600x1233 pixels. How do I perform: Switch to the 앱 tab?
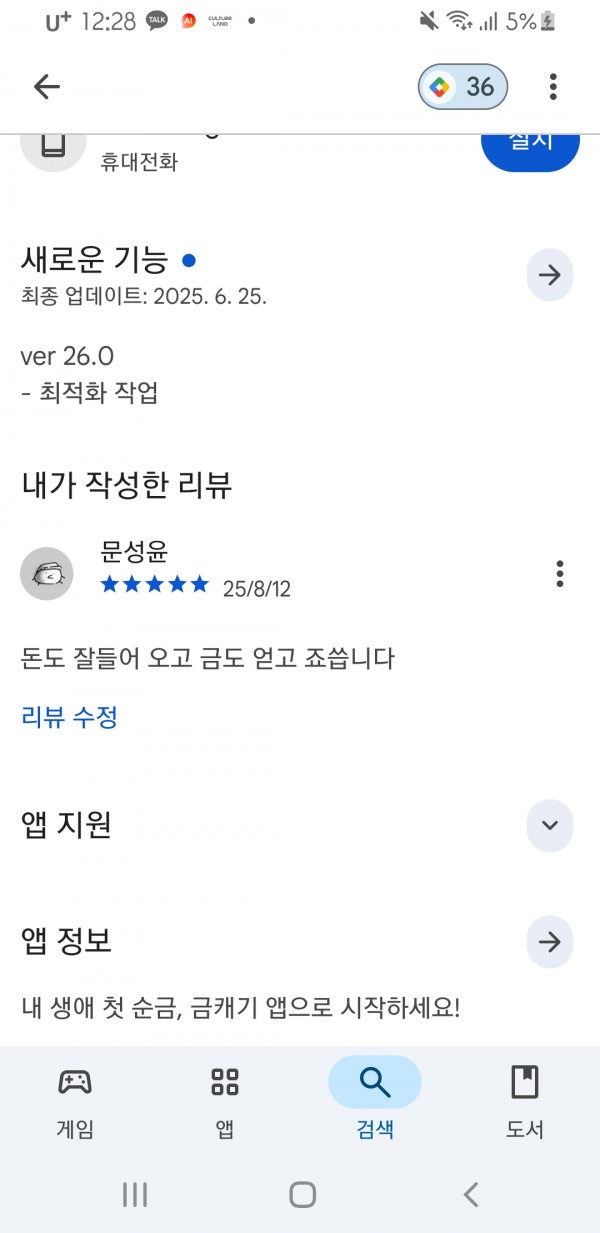[x=225, y=1100]
